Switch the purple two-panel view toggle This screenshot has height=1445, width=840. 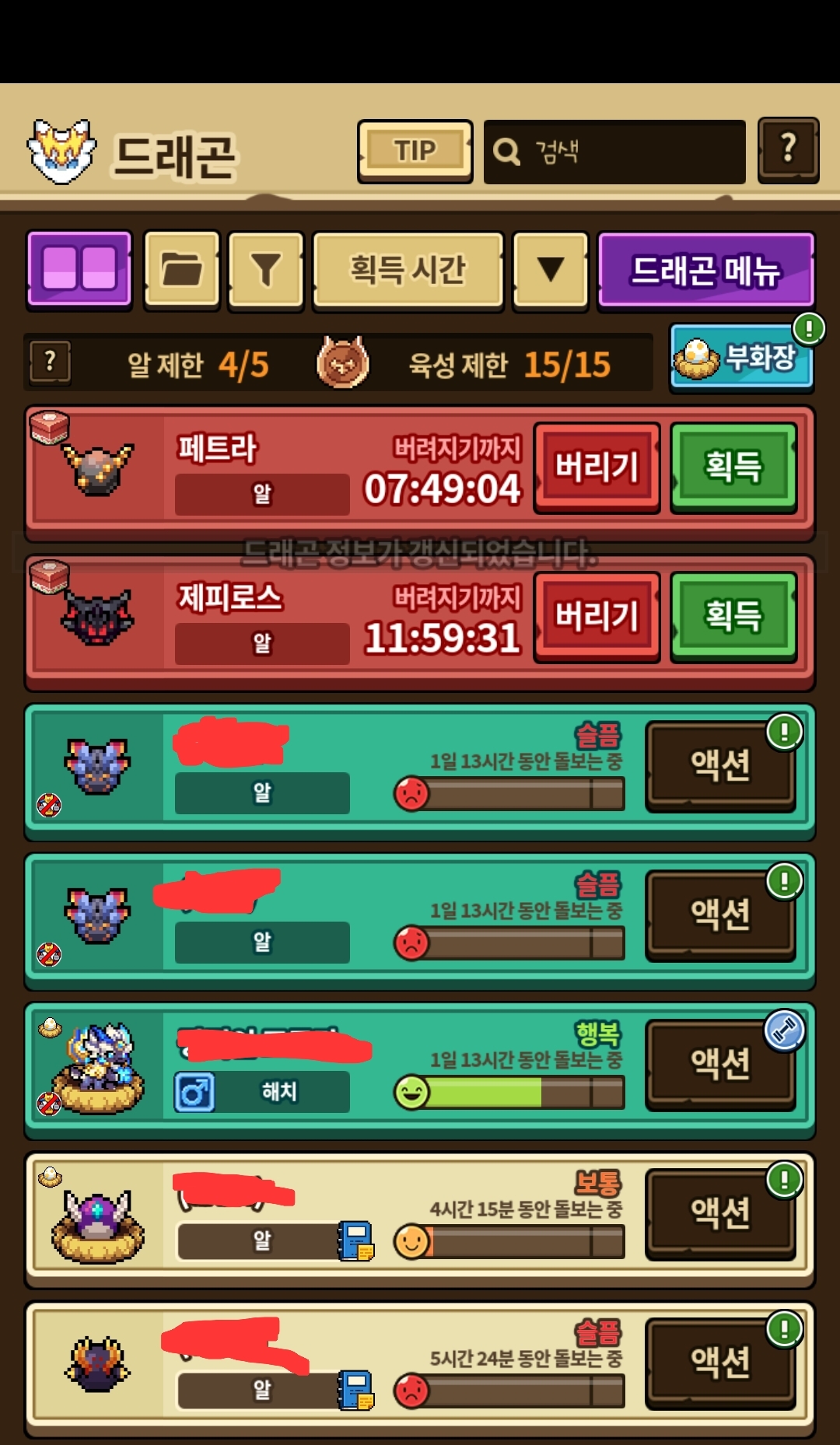tap(79, 268)
